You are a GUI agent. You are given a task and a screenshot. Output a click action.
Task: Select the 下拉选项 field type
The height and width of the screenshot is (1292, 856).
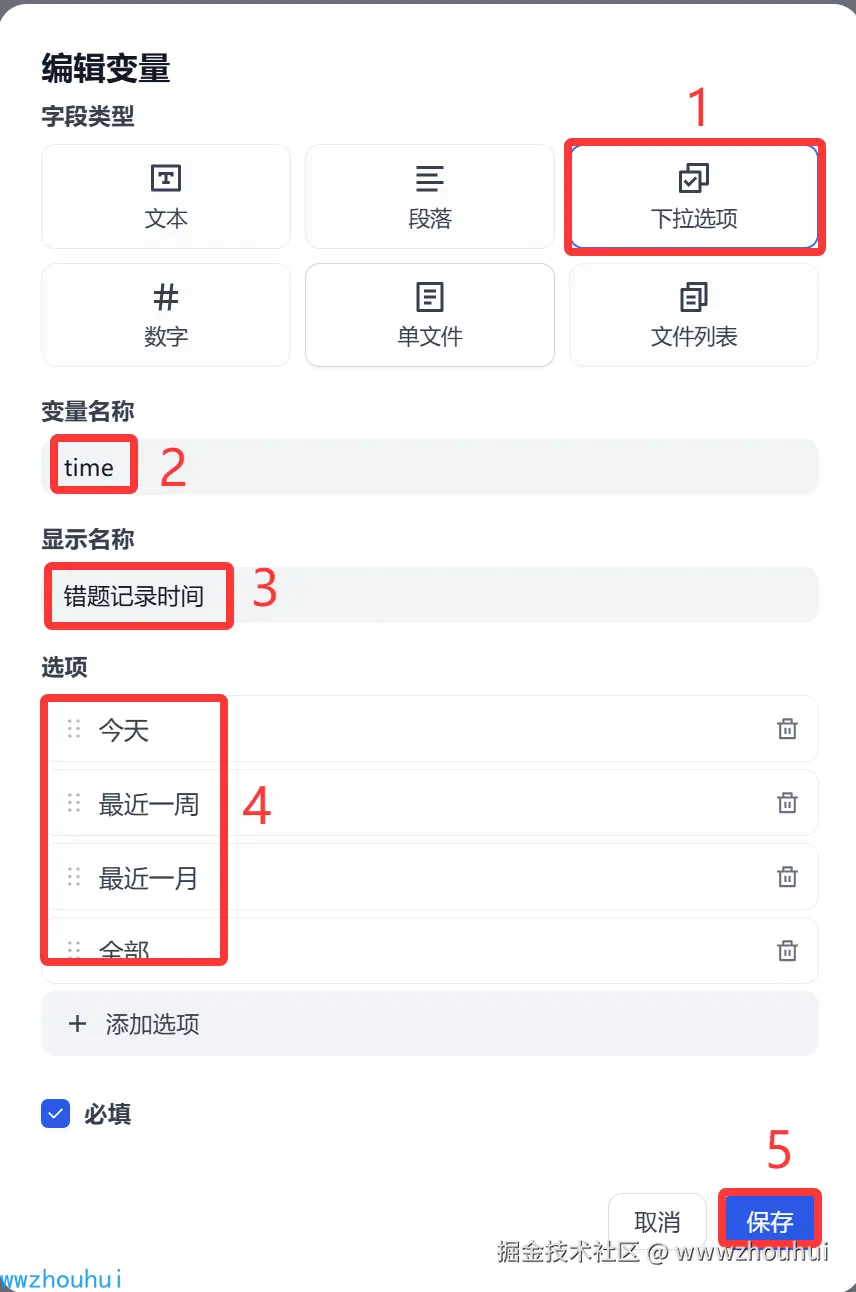pos(694,196)
